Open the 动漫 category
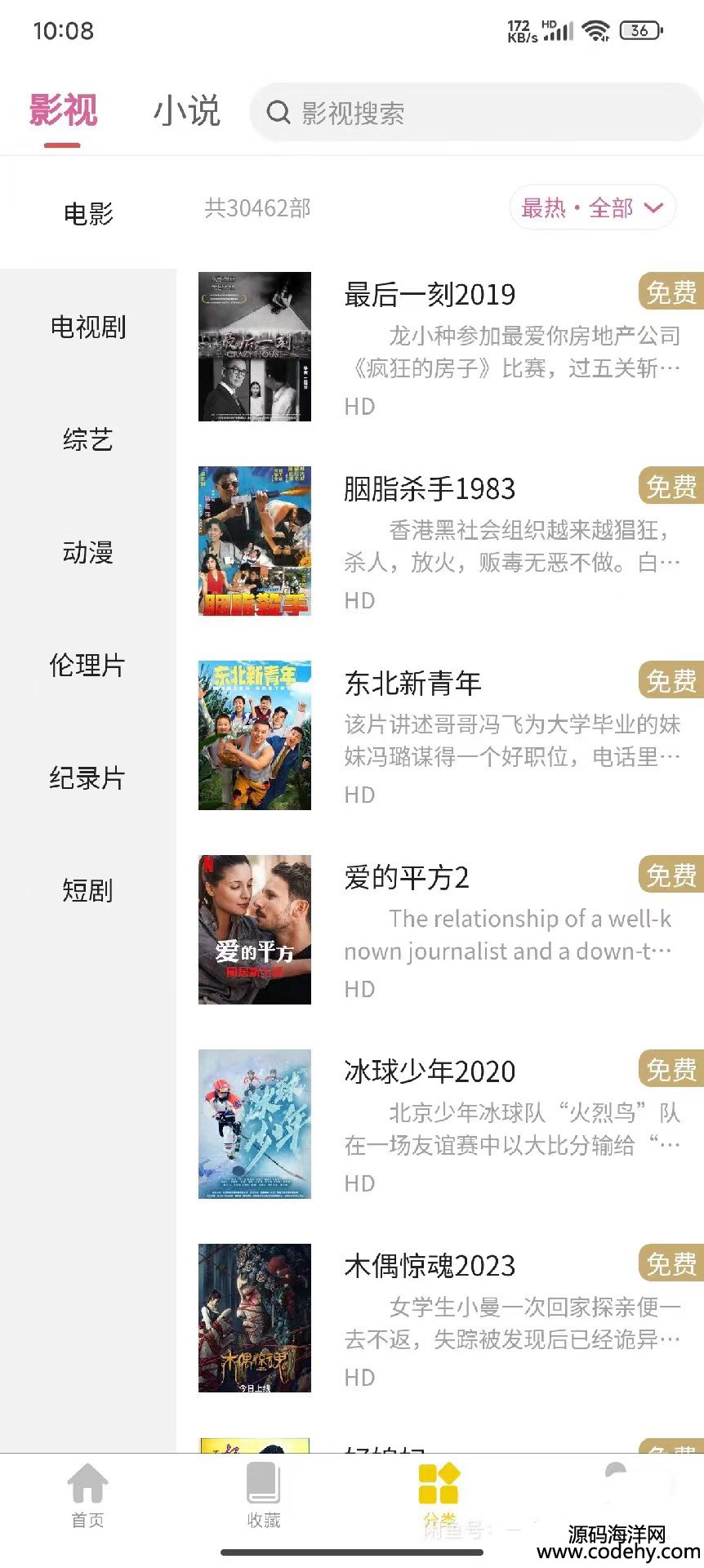 click(x=88, y=552)
